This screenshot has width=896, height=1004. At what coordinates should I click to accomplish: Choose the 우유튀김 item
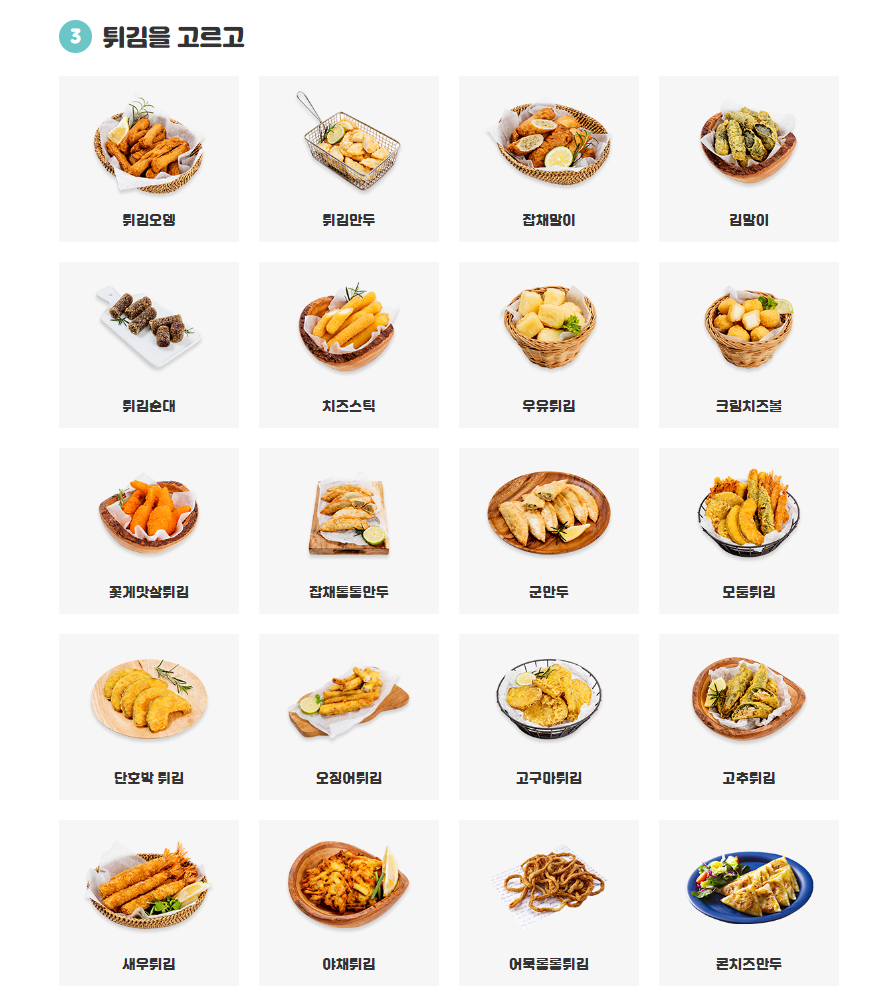[x=549, y=344]
